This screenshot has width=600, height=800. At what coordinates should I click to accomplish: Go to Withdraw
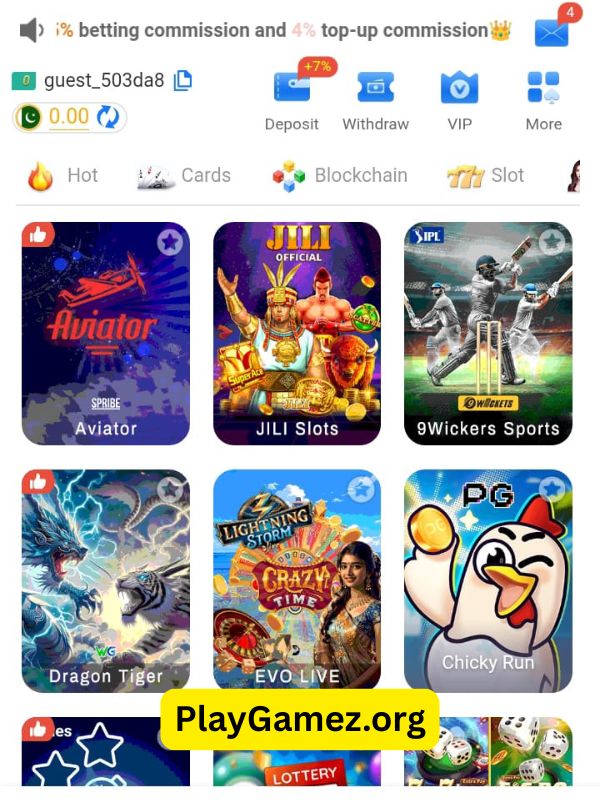coord(375,98)
